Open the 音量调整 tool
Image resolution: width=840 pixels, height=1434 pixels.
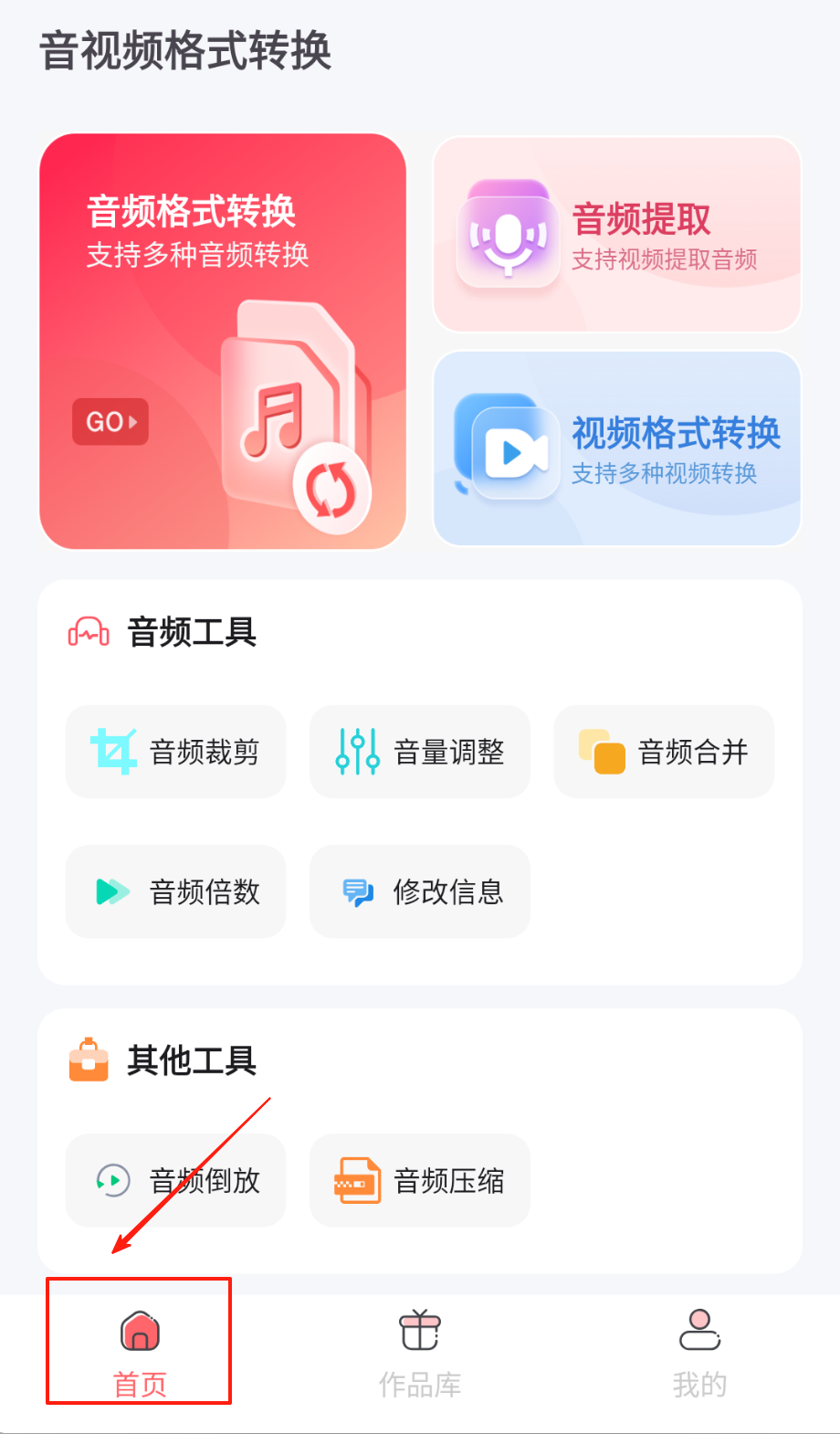(x=420, y=752)
